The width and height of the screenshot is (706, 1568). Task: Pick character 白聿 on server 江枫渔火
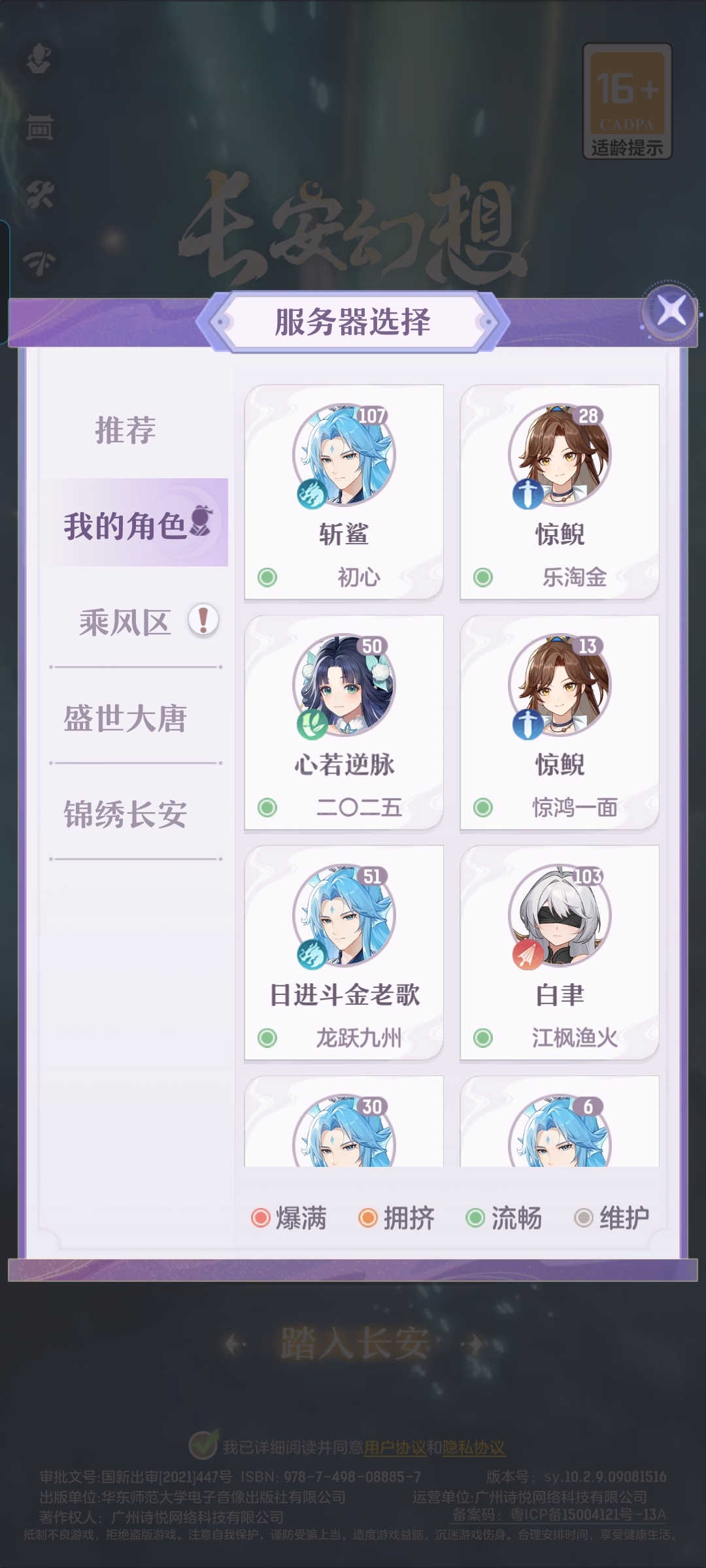[x=560, y=953]
